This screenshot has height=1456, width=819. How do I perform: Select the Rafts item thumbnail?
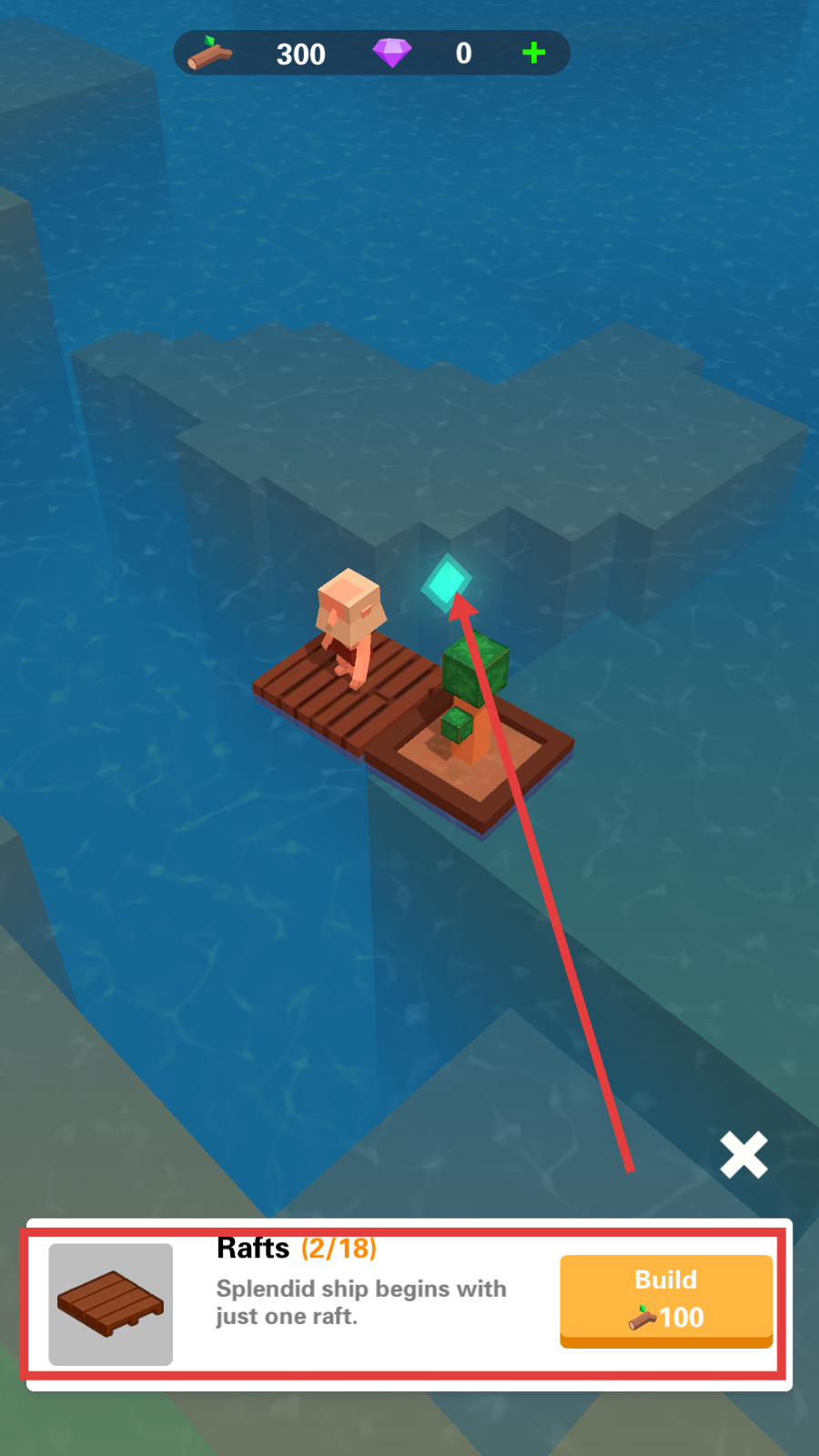pyautogui.click(x=111, y=1304)
